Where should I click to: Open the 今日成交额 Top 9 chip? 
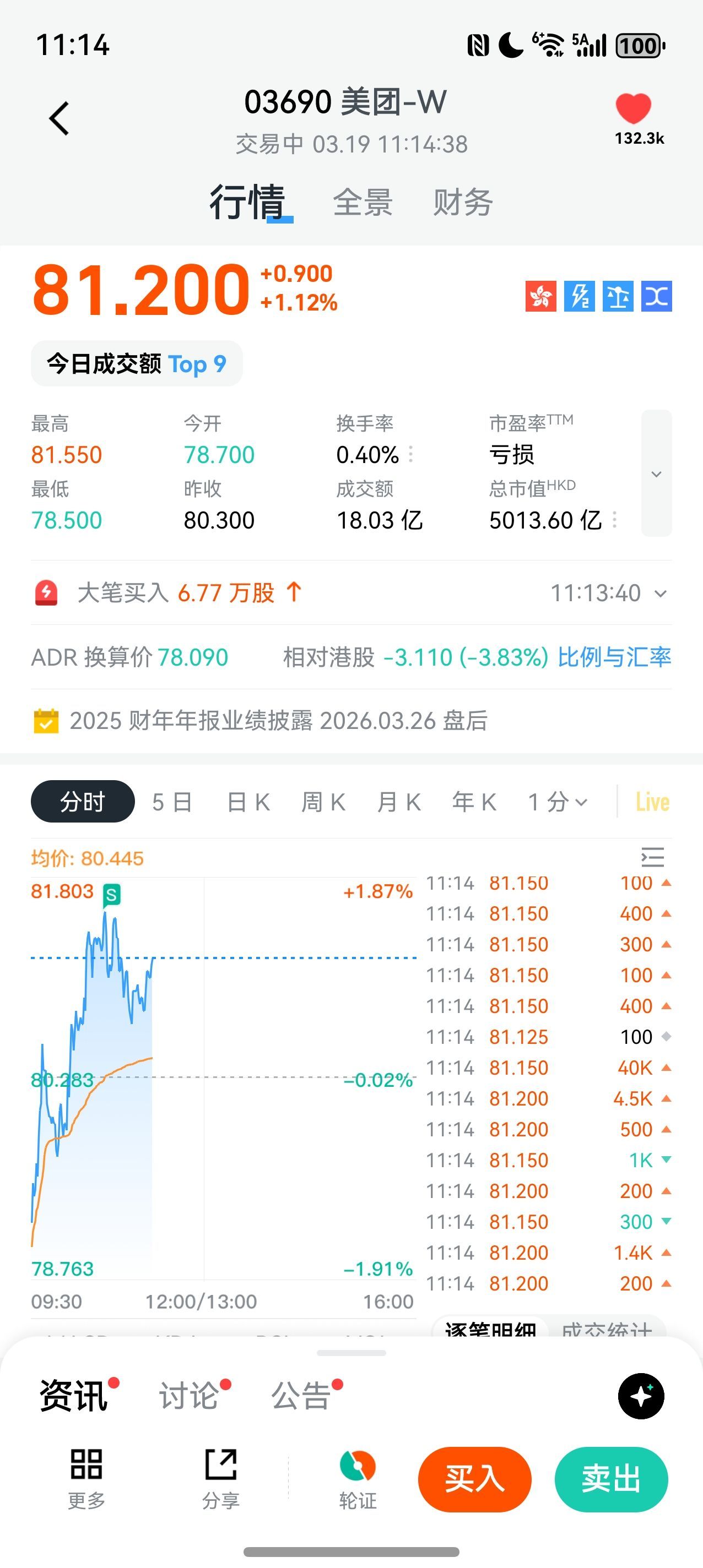pyautogui.click(x=137, y=364)
